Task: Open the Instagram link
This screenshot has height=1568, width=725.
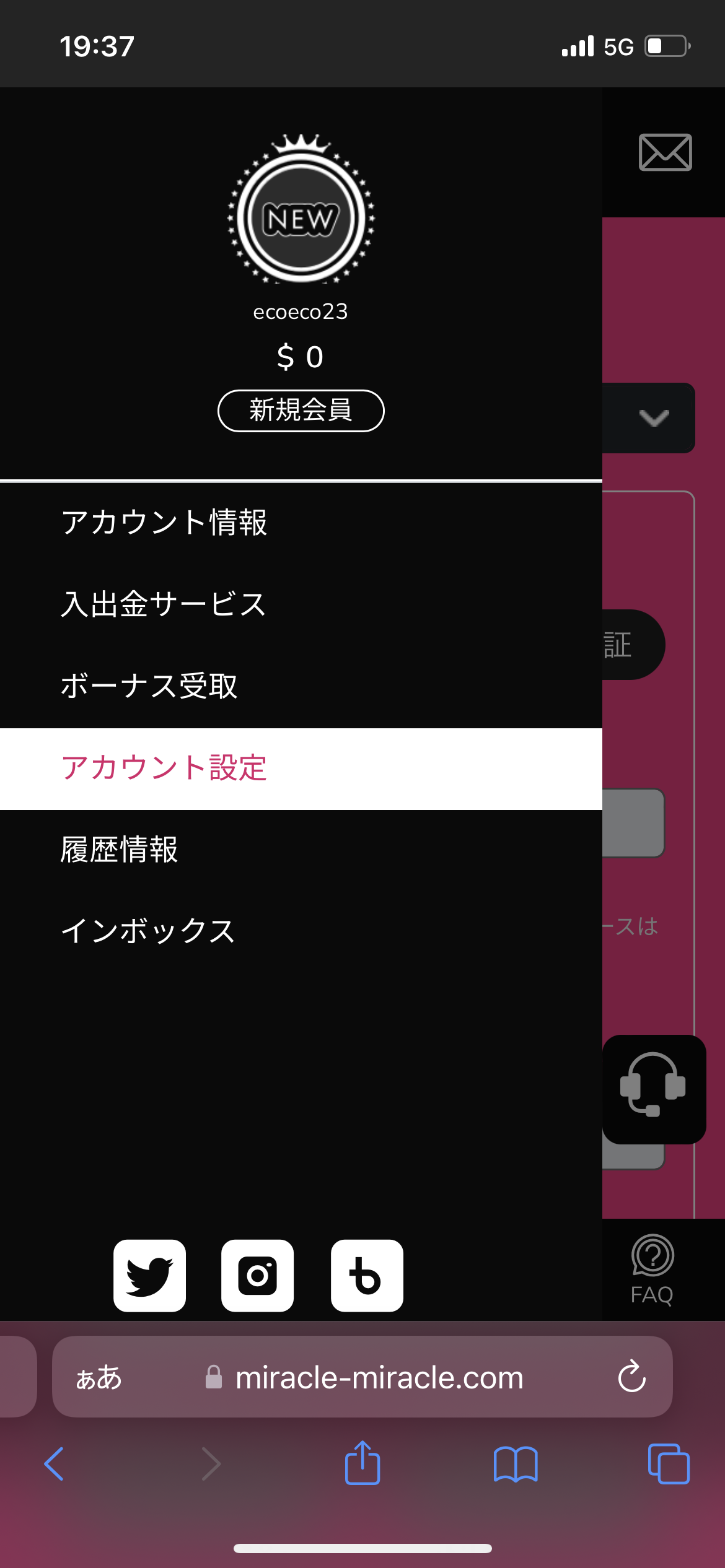Action: [258, 1276]
